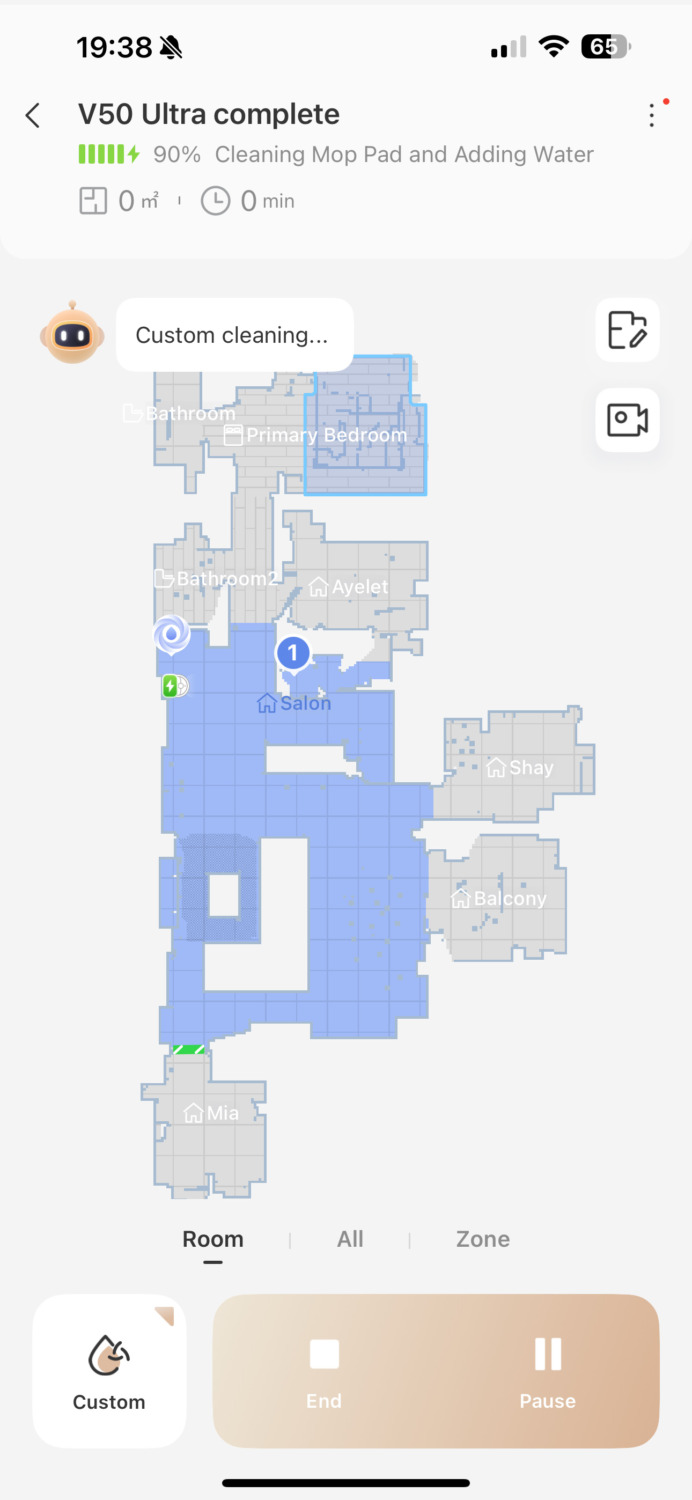The height and width of the screenshot is (1500, 692).
Task: Select the Shay room on map
Action: (x=519, y=768)
